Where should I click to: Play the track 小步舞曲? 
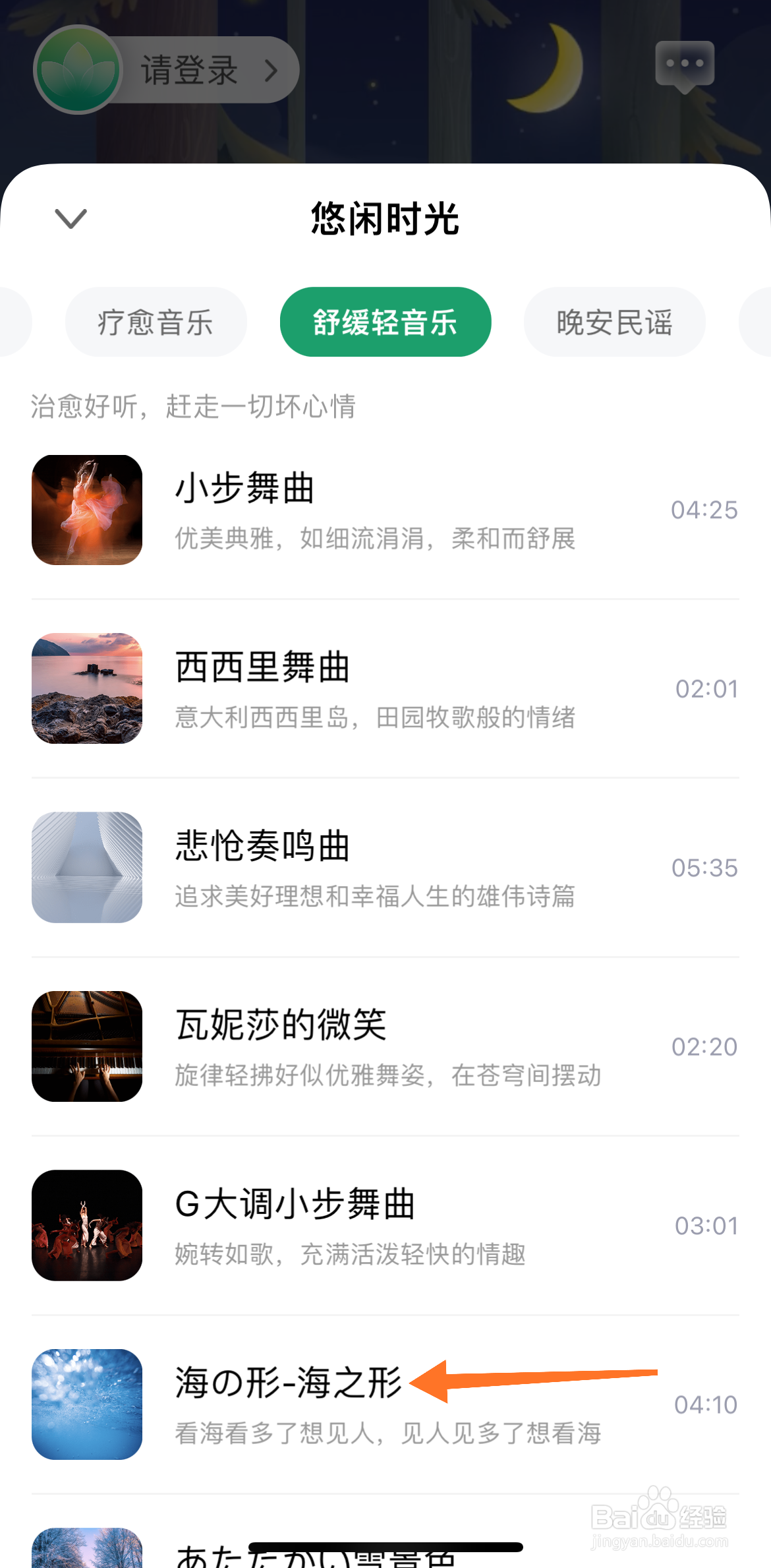(385, 510)
